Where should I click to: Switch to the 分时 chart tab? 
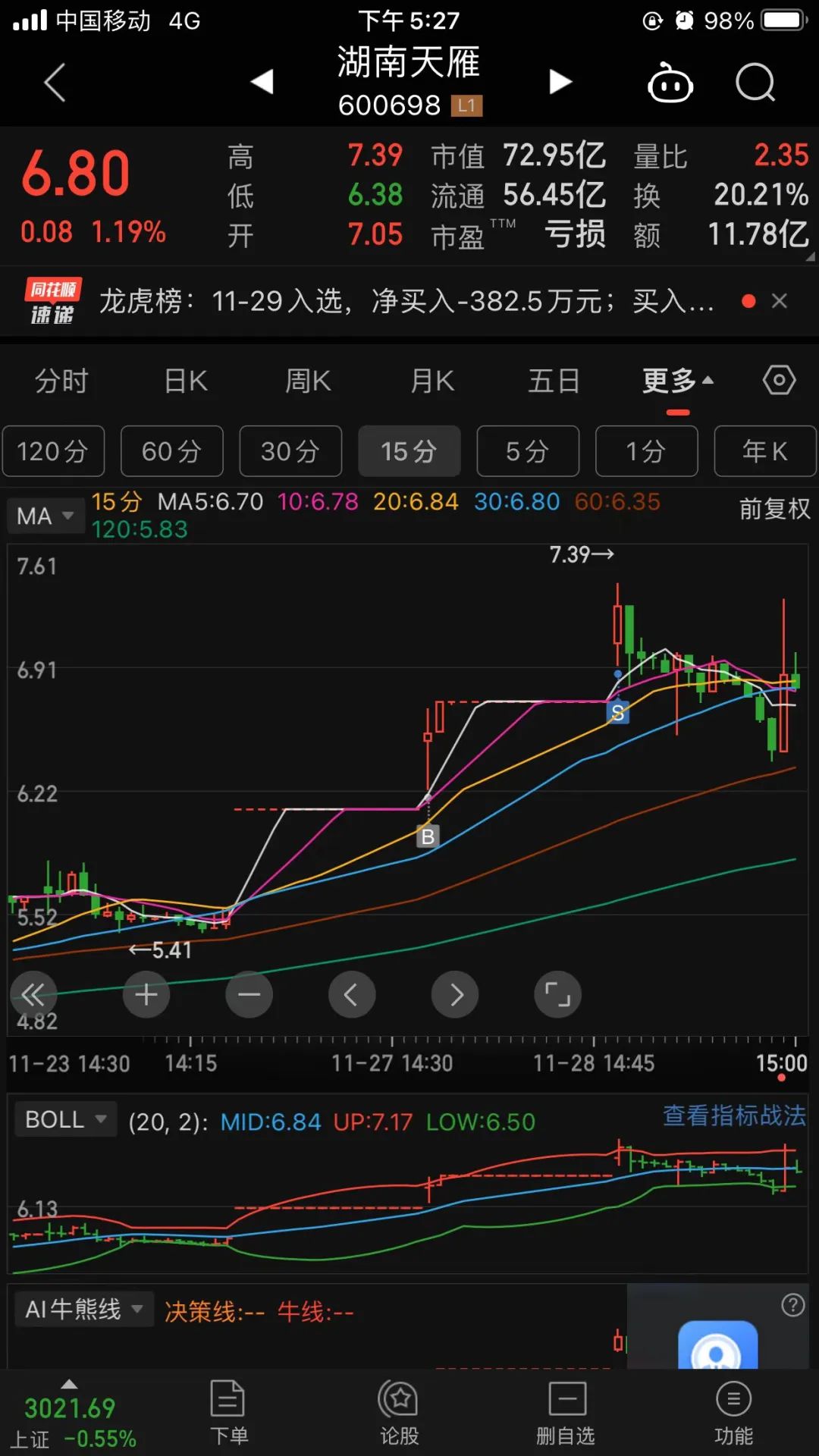62,381
